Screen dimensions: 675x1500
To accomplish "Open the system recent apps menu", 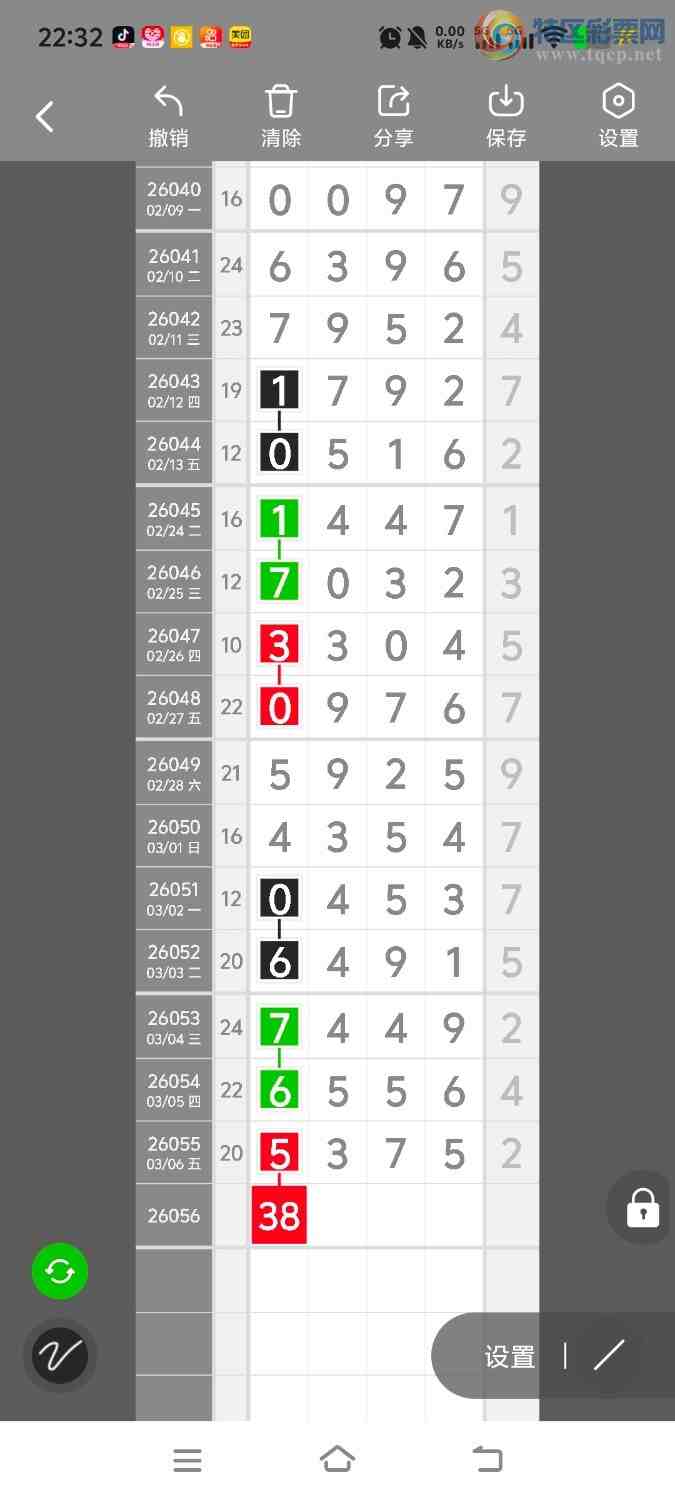I will (x=187, y=1460).
